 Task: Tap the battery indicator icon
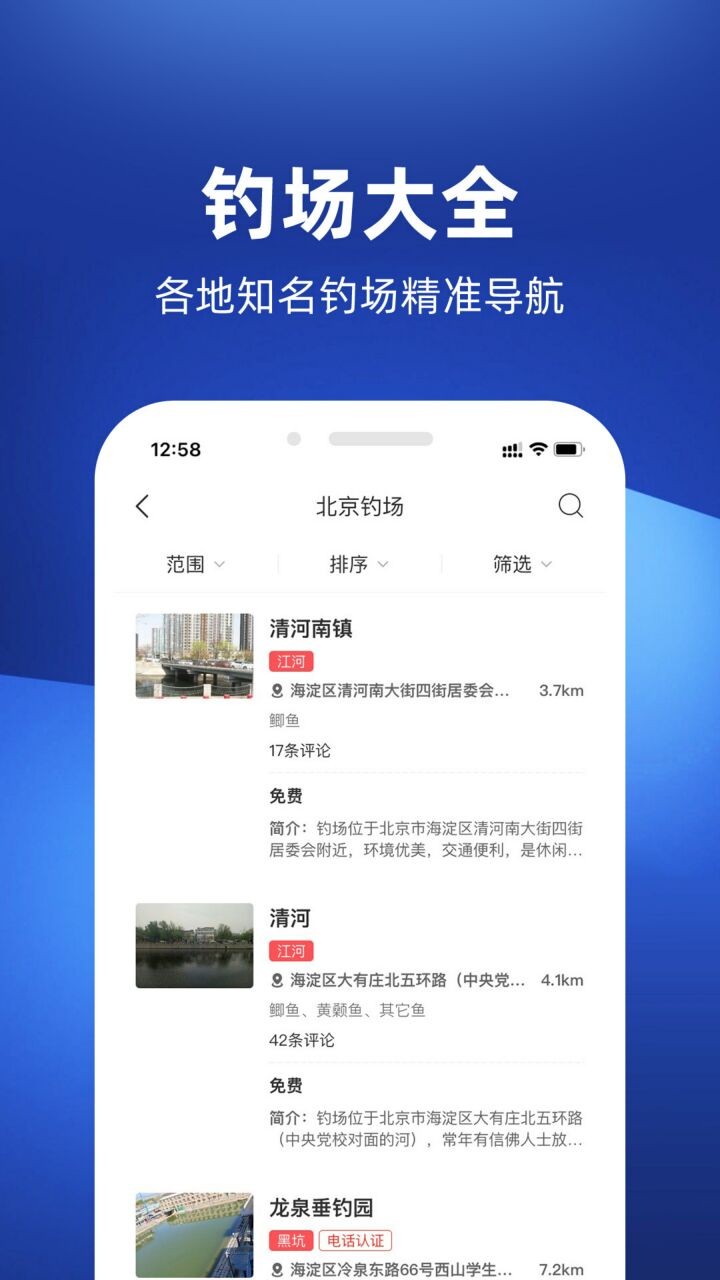point(567,450)
